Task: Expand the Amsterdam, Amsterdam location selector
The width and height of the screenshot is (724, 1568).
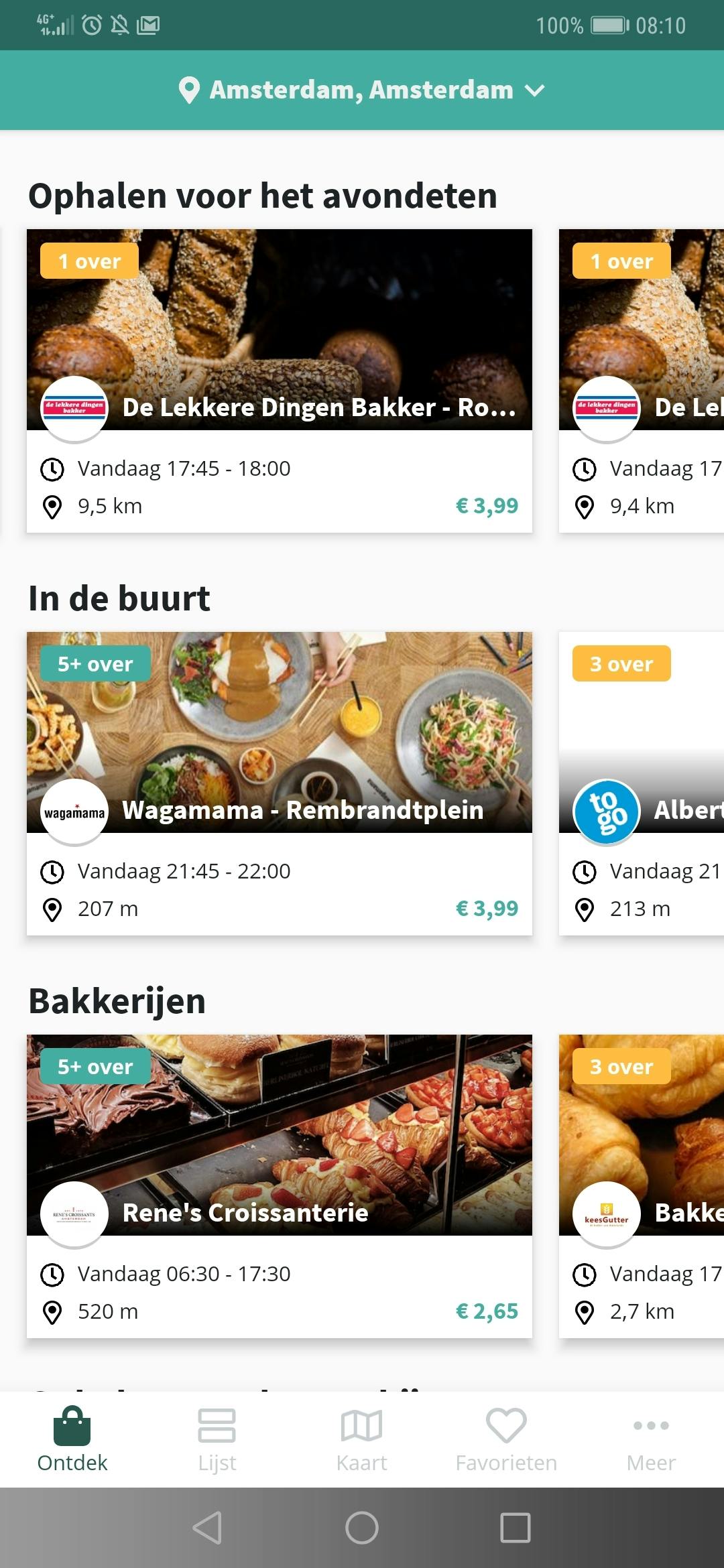Action: [362, 90]
